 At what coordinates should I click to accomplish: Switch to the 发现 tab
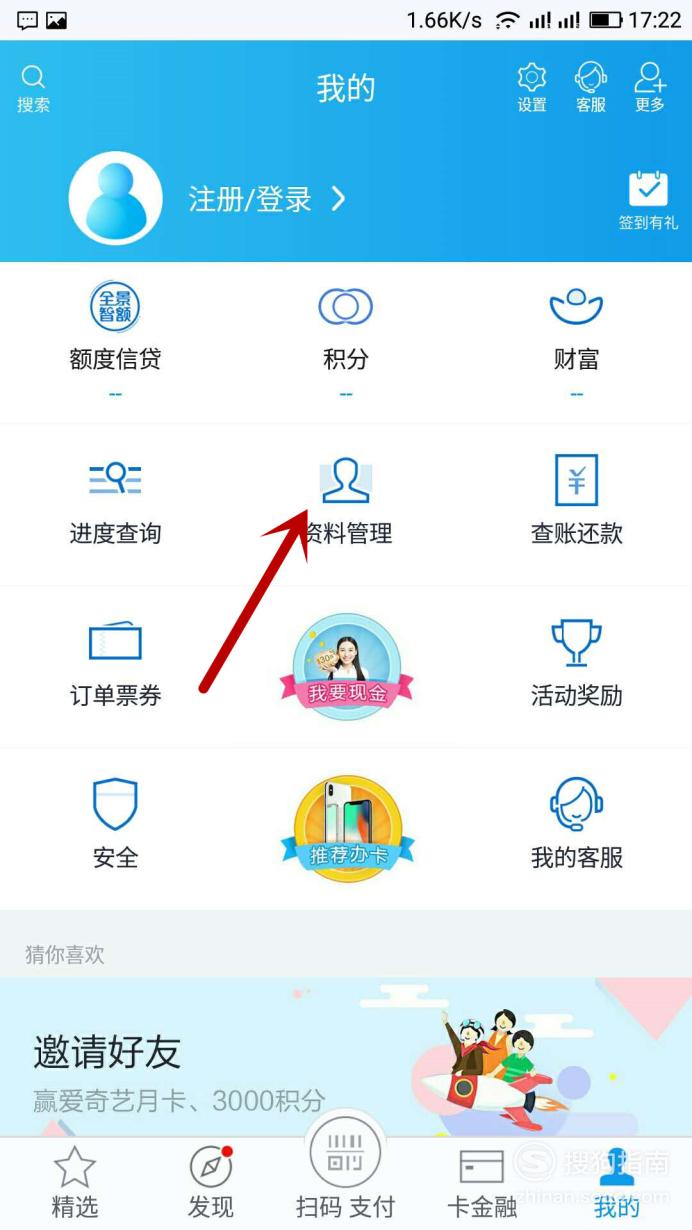[x=211, y=1183]
